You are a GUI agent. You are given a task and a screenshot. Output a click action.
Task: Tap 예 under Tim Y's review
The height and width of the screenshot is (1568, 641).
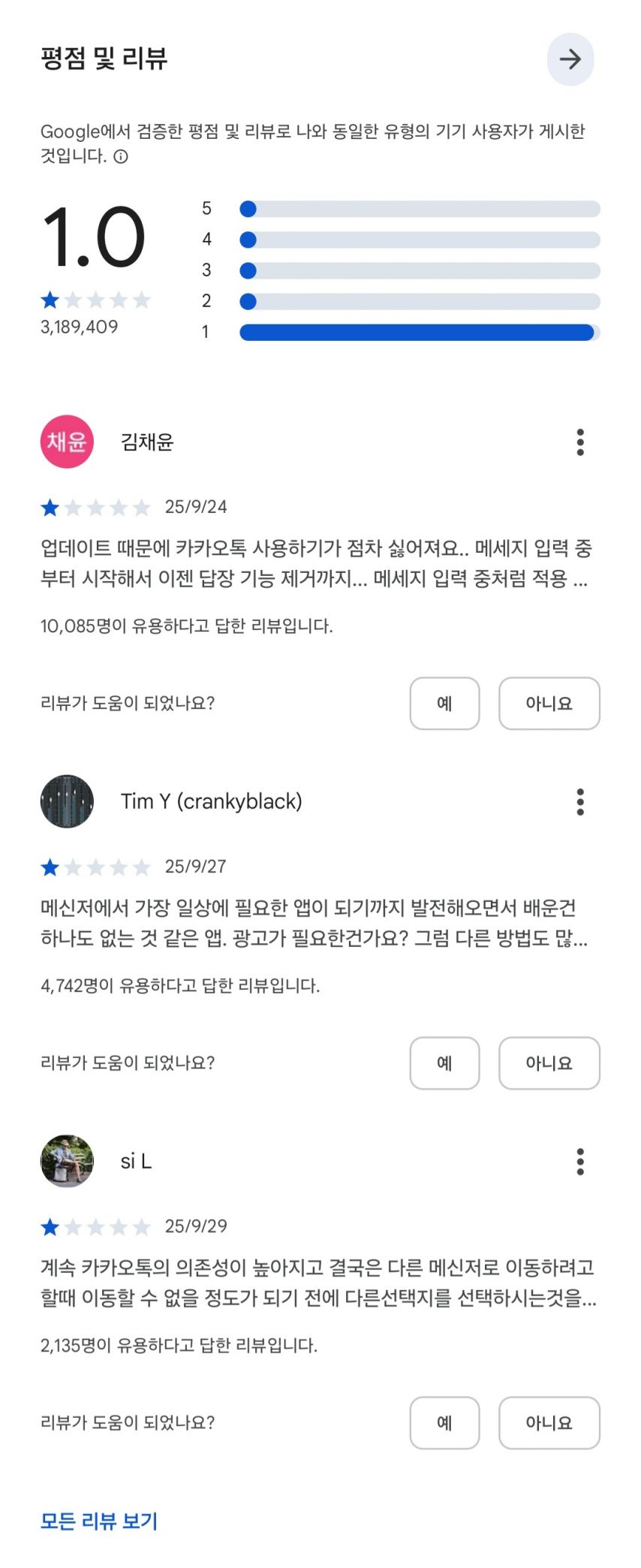(x=444, y=1063)
